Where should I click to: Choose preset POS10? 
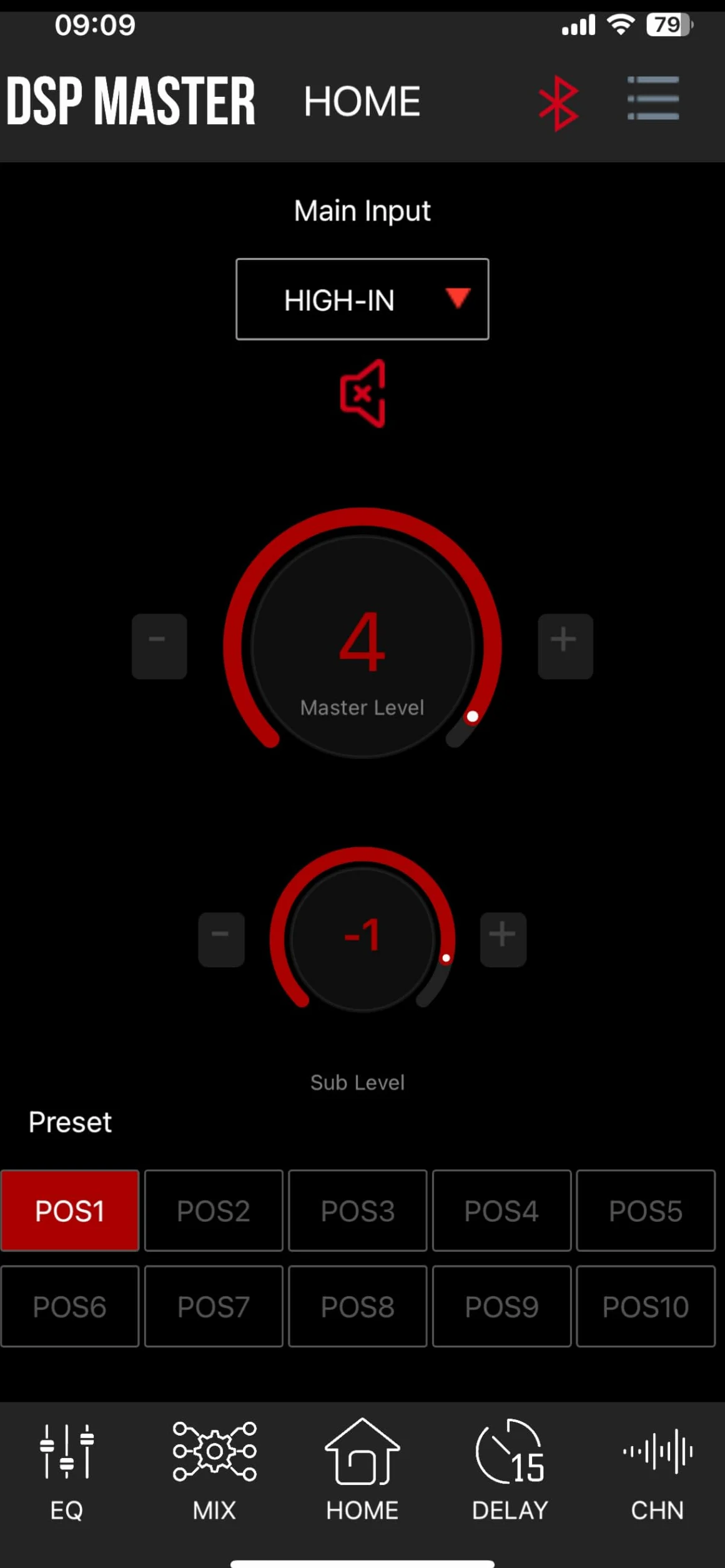[x=646, y=1306]
